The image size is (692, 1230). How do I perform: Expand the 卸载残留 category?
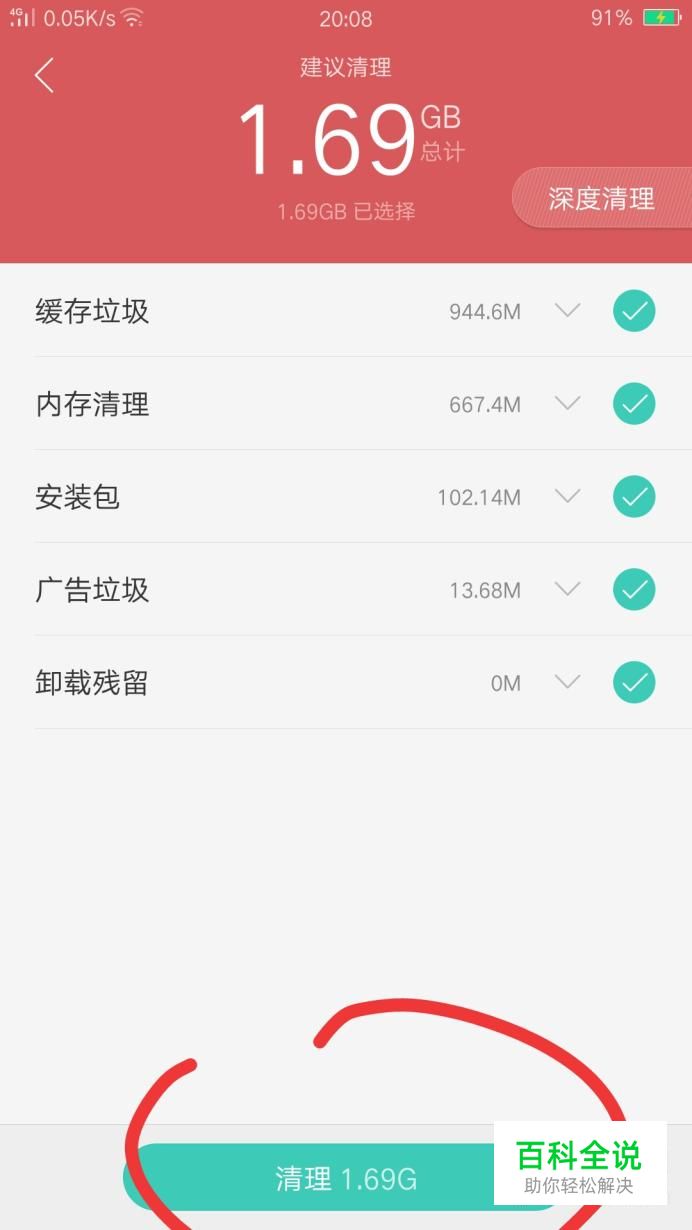pyautogui.click(x=568, y=682)
